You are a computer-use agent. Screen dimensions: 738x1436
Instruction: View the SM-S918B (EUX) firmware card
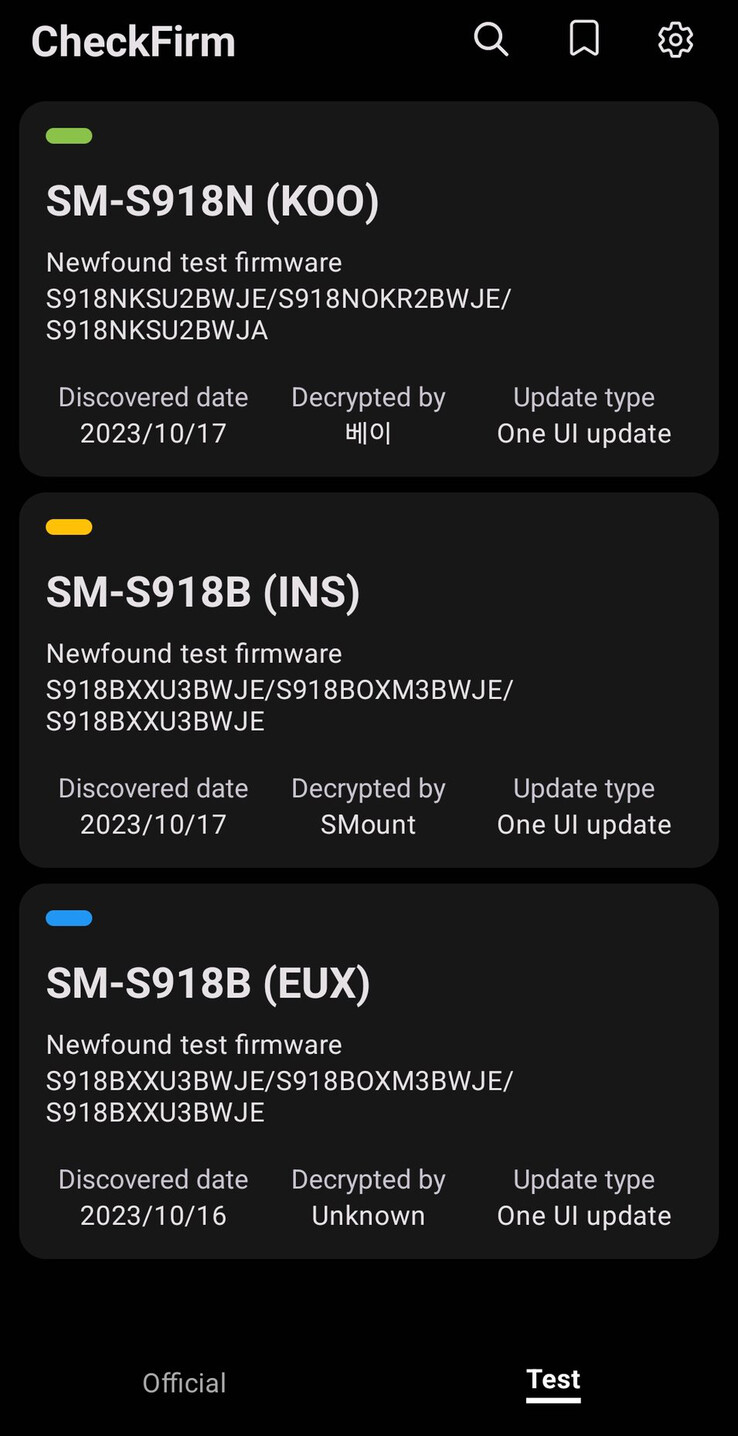pos(368,1070)
